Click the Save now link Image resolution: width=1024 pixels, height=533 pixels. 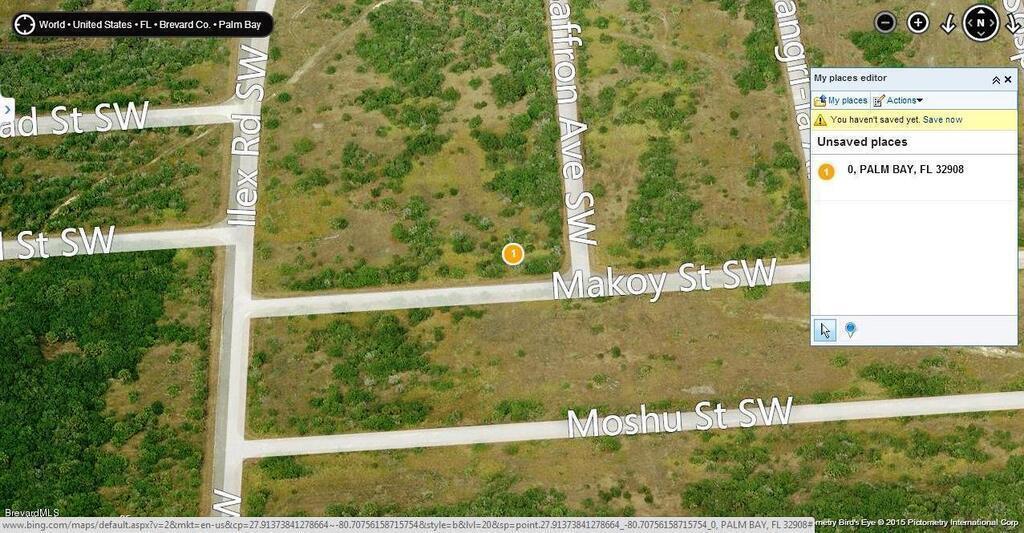943,119
